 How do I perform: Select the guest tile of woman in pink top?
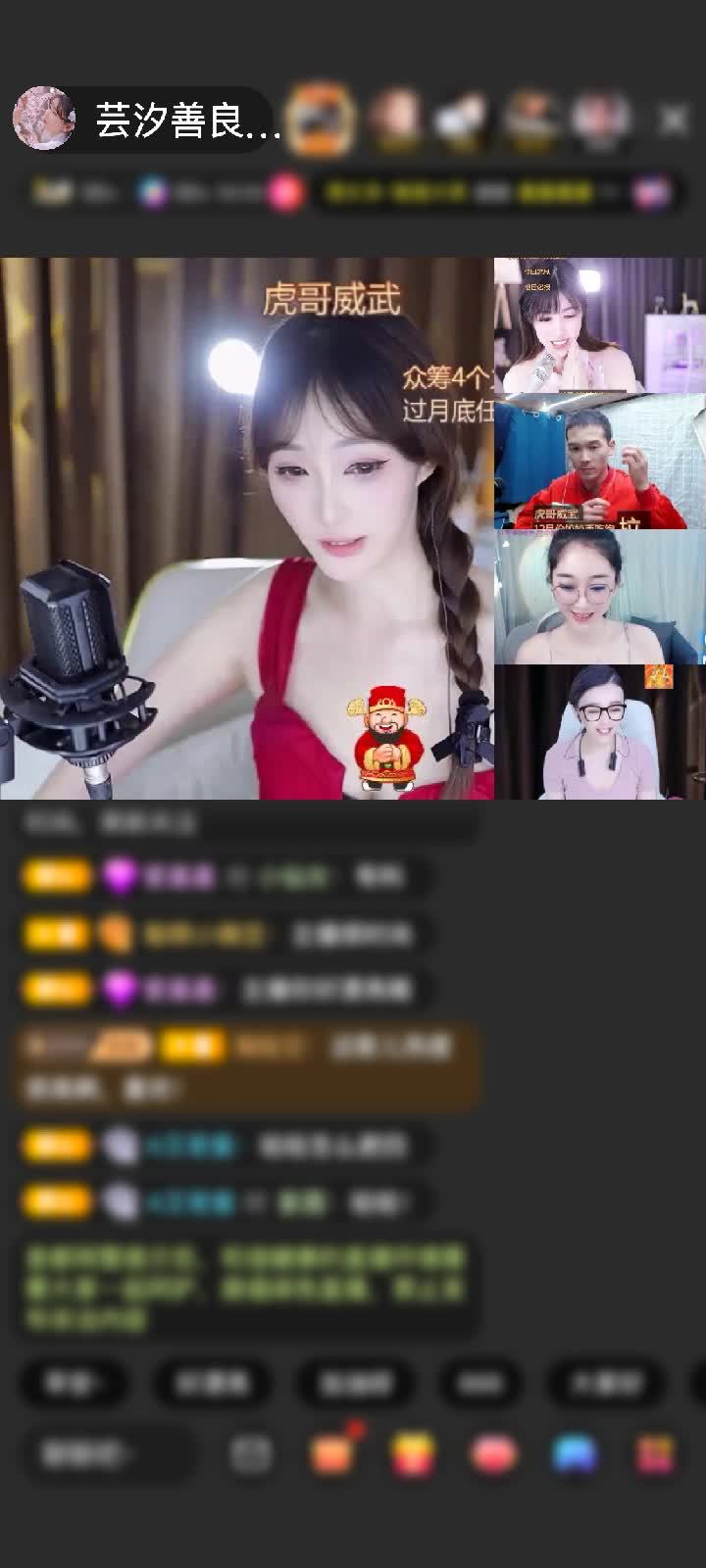point(600,732)
